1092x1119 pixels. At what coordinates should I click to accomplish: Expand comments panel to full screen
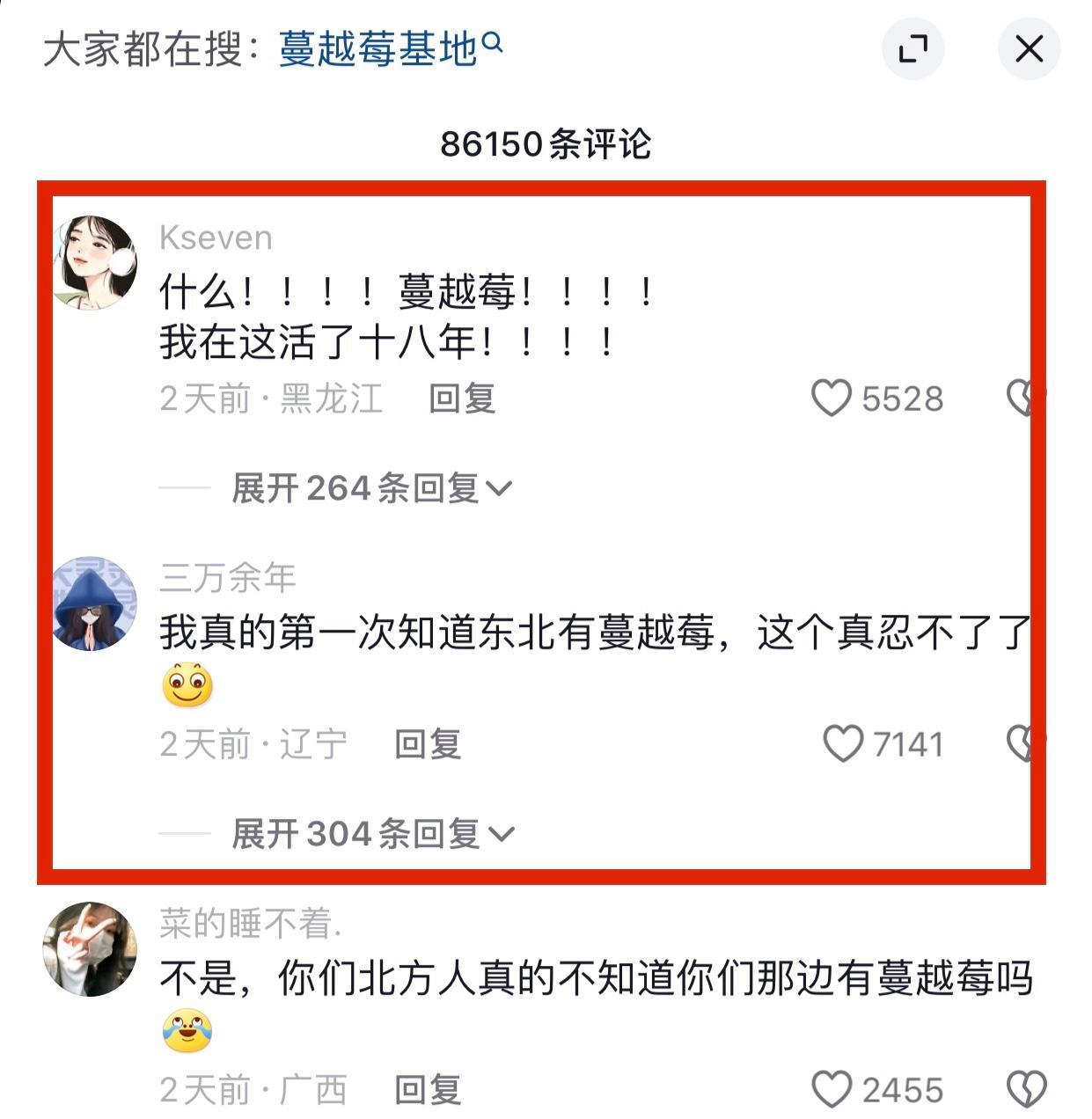pos(912,49)
